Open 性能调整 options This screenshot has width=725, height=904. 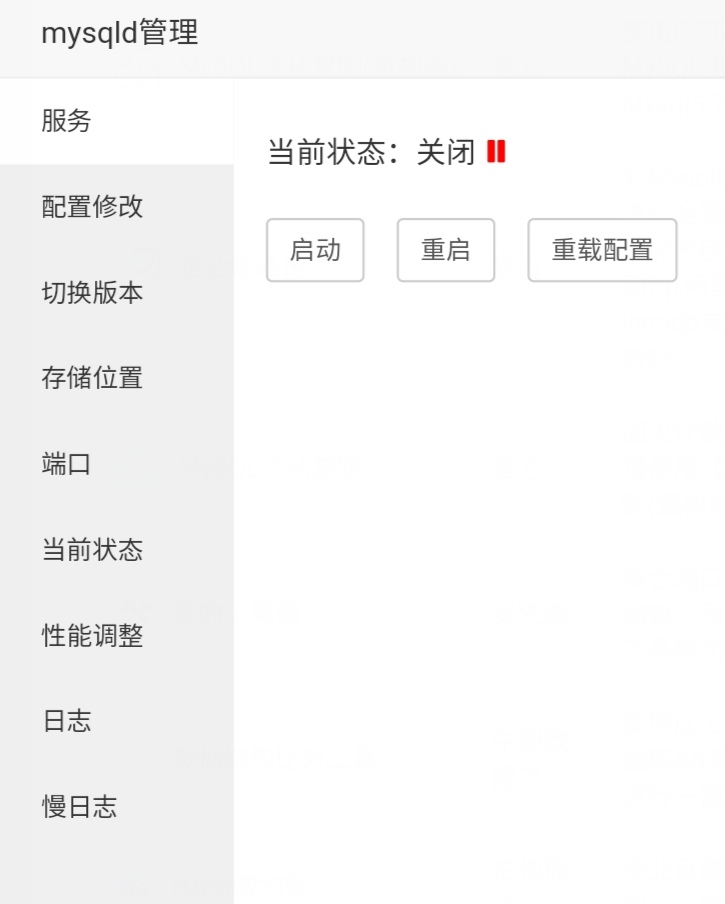tap(92, 636)
